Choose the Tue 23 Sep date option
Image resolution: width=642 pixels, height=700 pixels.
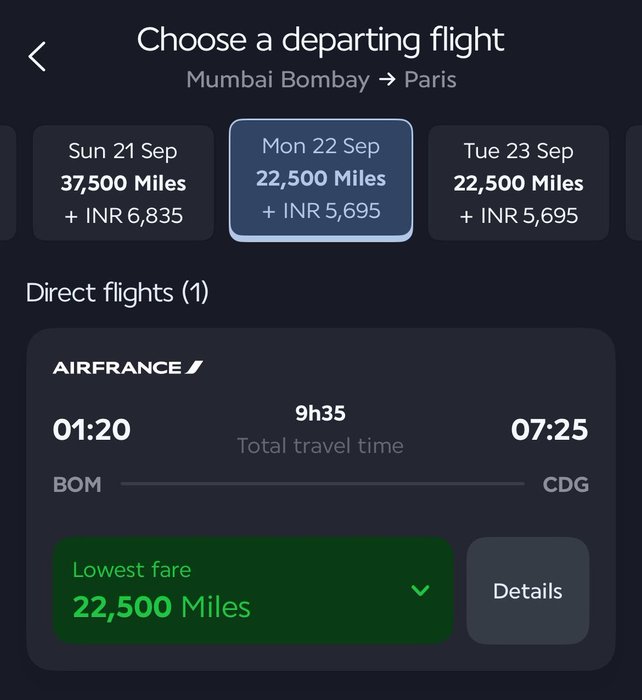pos(518,183)
